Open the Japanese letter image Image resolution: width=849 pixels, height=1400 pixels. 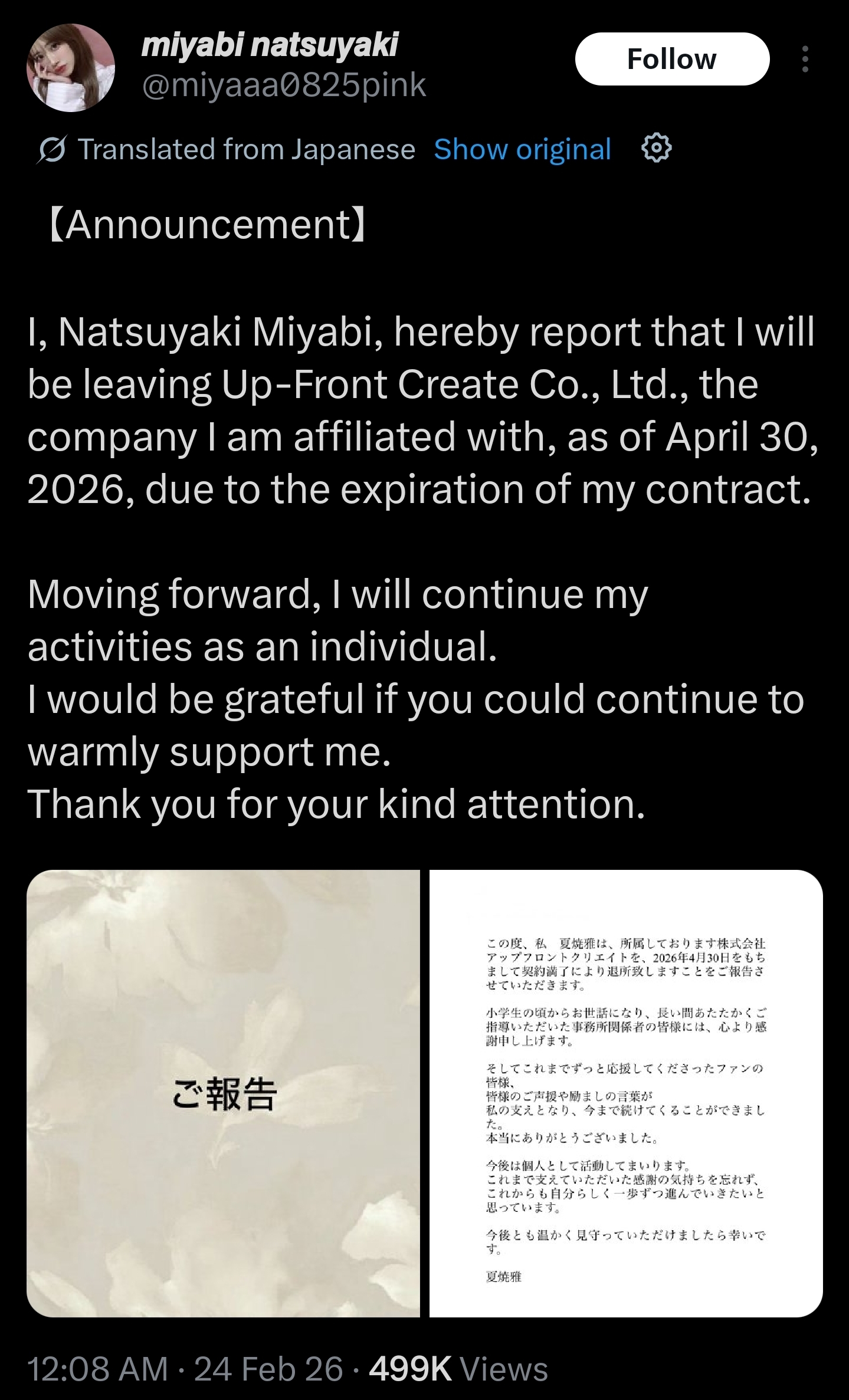625,1093
